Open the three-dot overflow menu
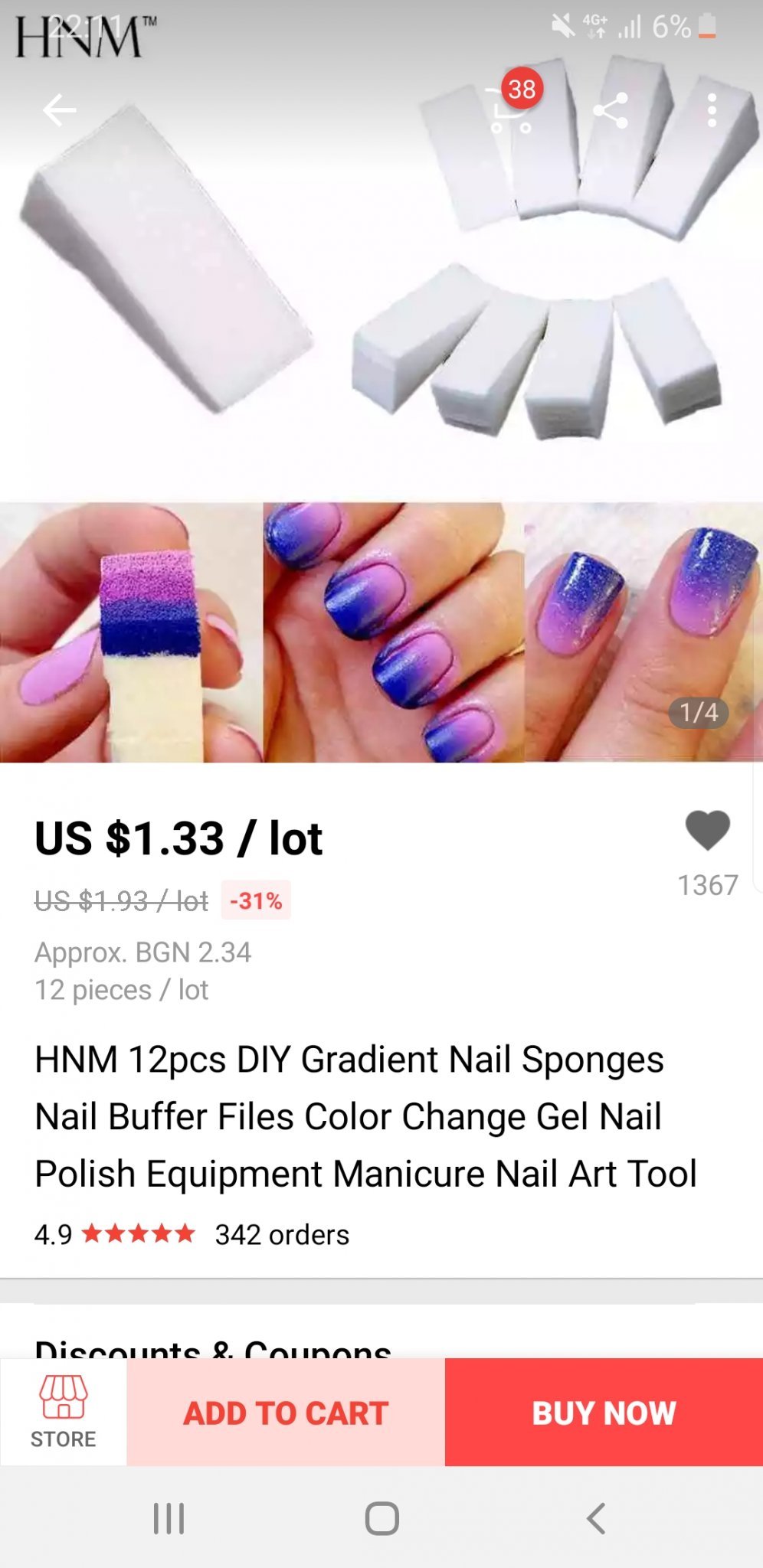This screenshot has width=763, height=1568. (712, 110)
